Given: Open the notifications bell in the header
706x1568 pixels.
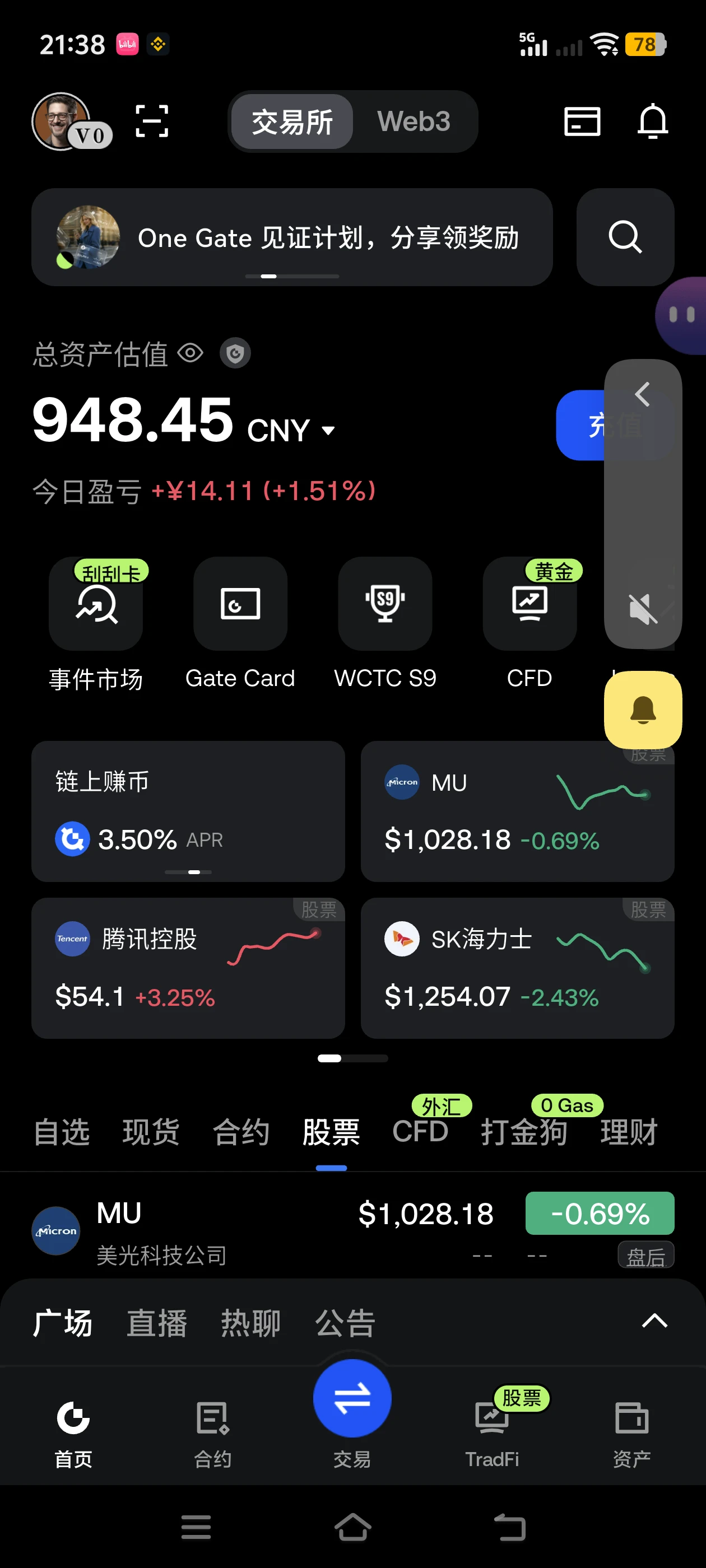Looking at the screenshot, I should [x=652, y=121].
